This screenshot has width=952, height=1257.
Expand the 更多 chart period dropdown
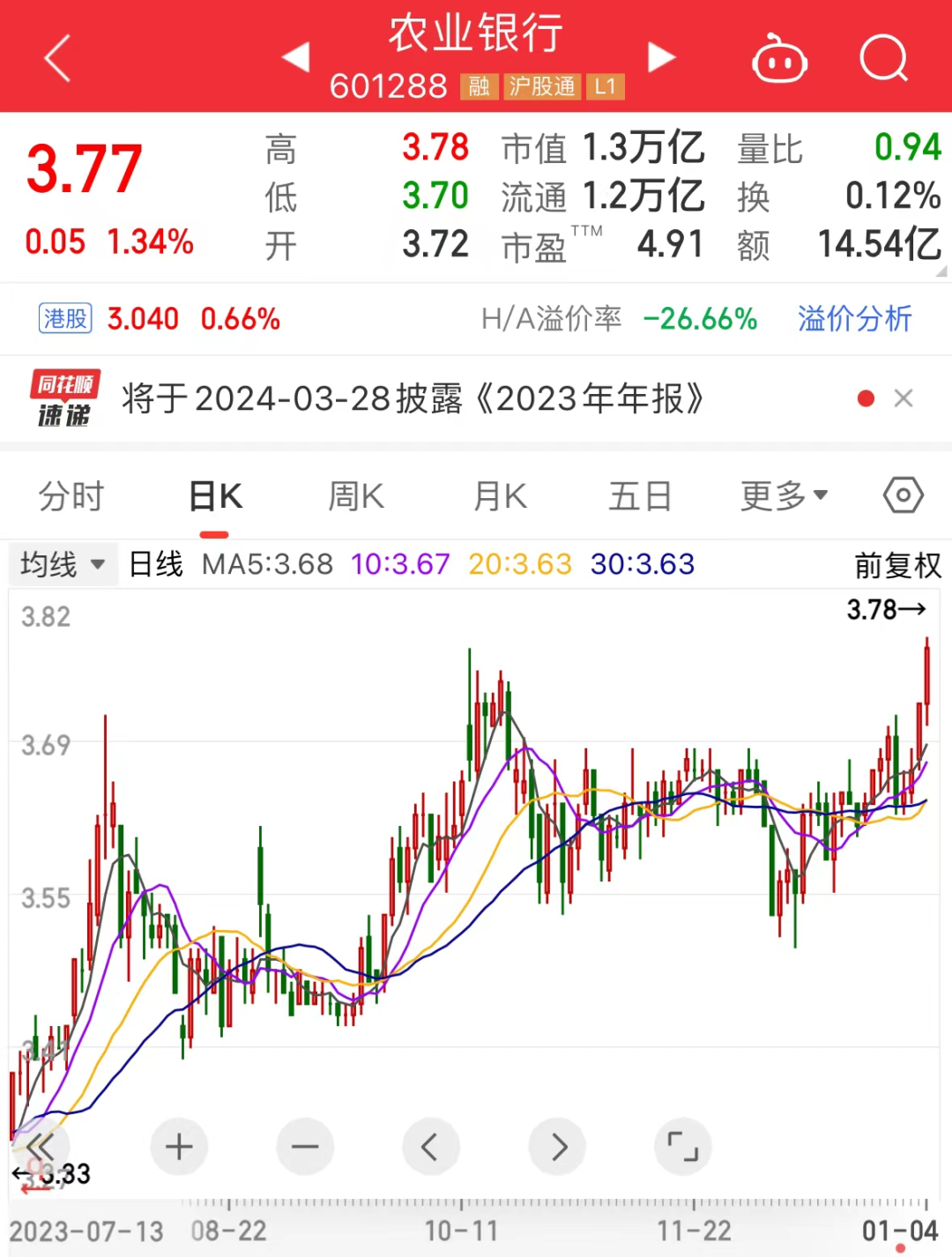(784, 496)
